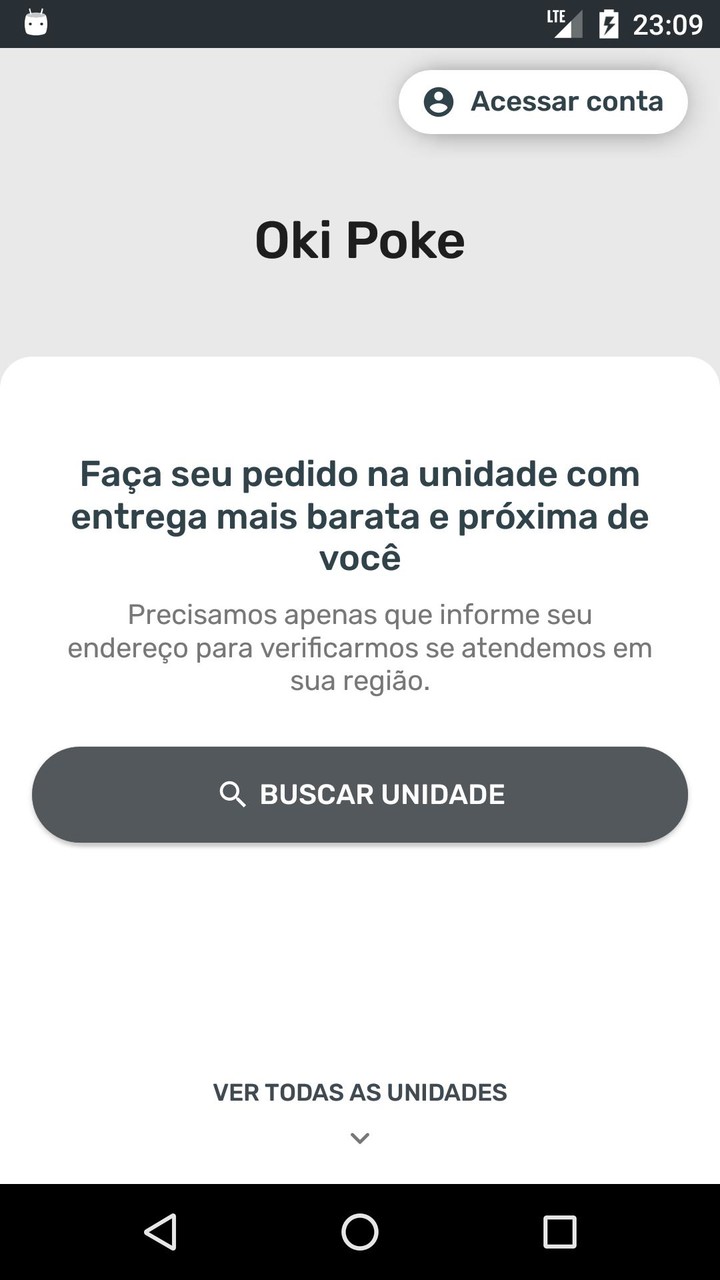Tap the delivery instructions text
The width and height of the screenshot is (720, 1280).
pyautogui.click(x=360, y=647)
